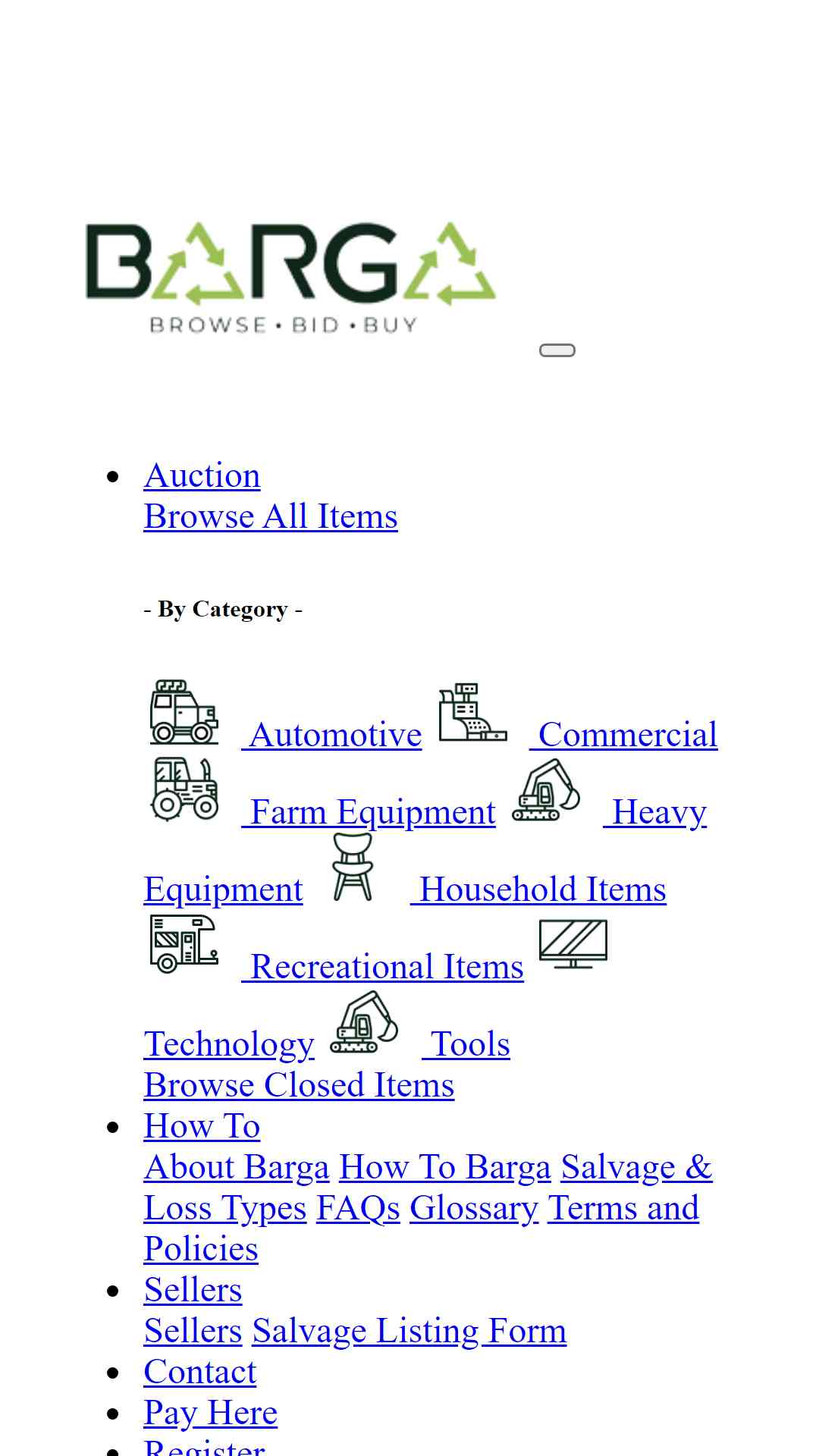Viewport: 819px width, 1456px height.
Task: Go to the Contact page
Action: (x=200, y=1373)
